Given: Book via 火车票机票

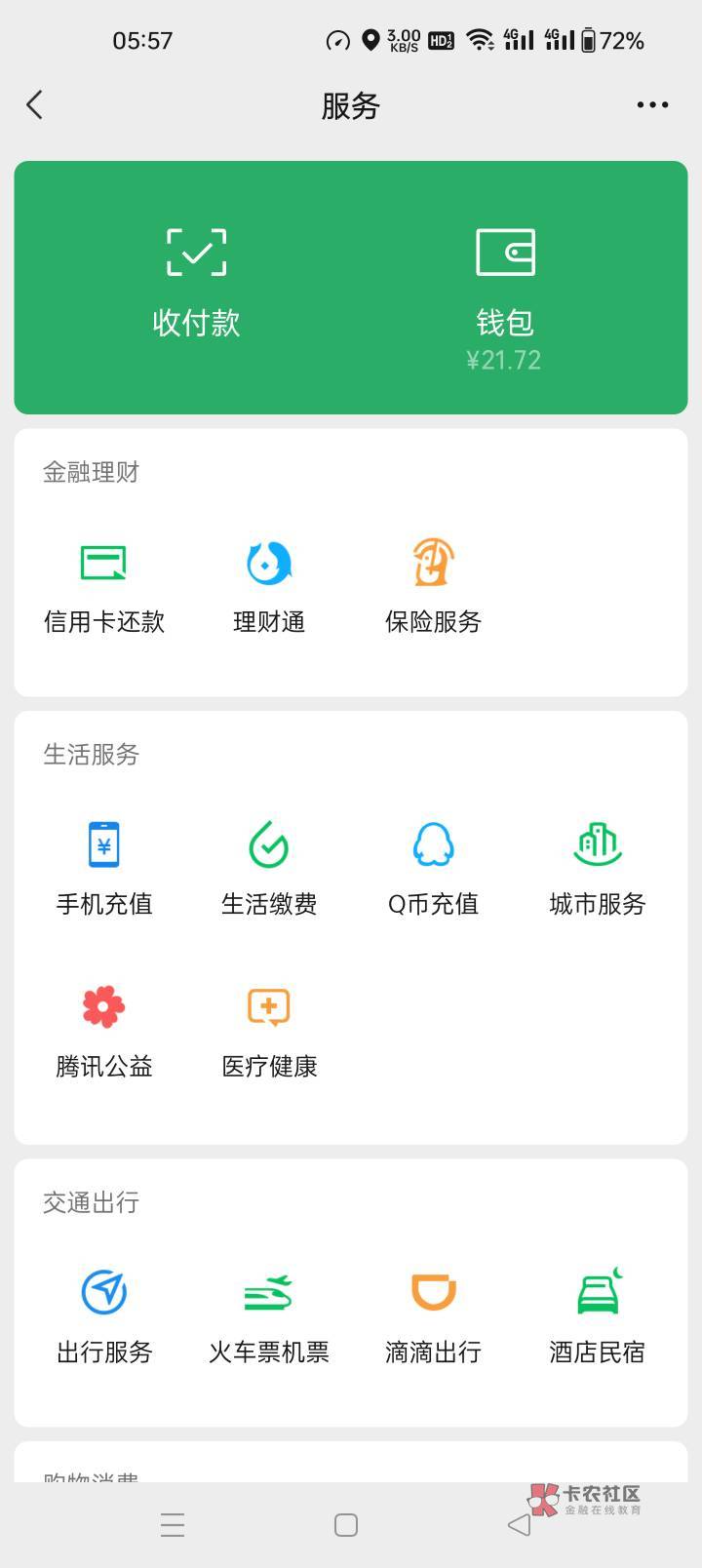Looking at the screenshot, I should 269,1316.
